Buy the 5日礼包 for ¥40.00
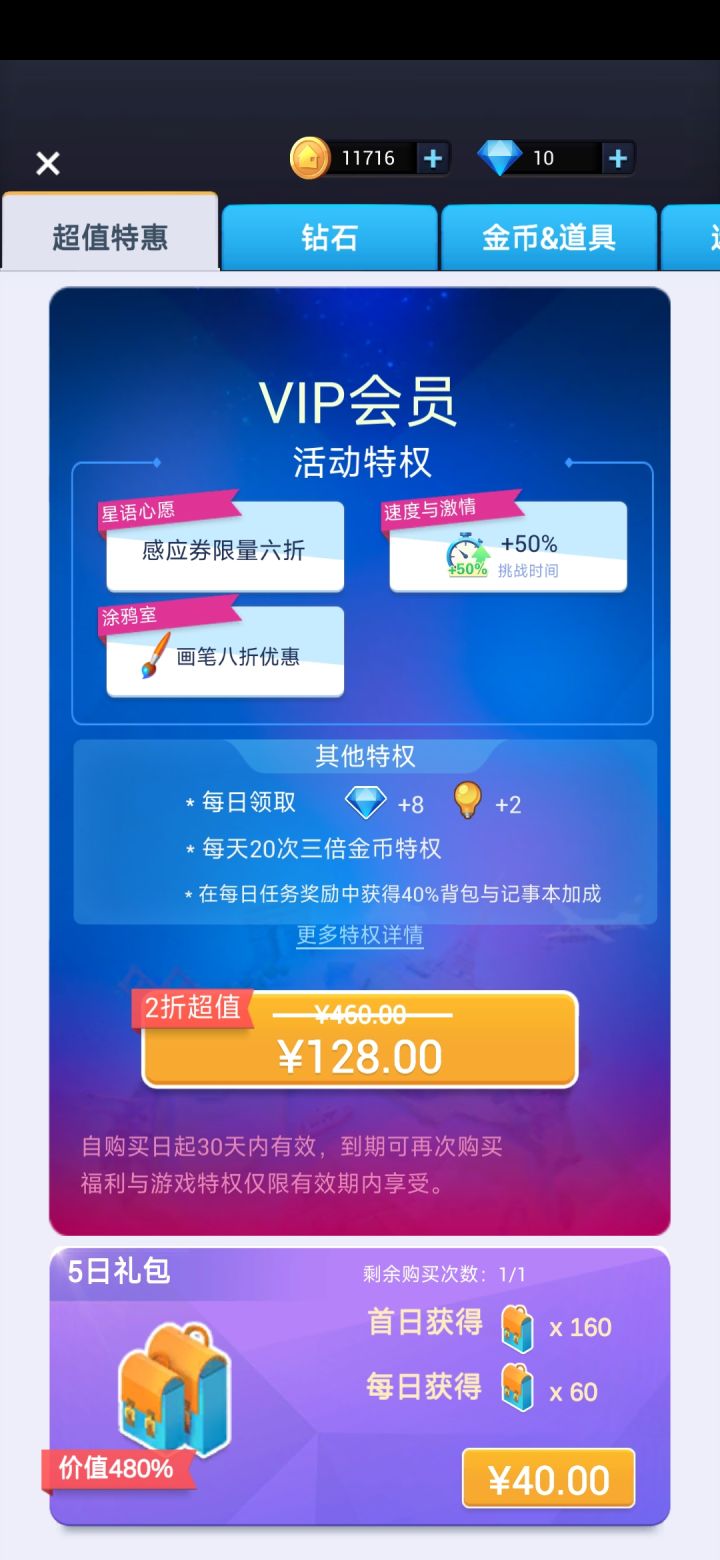The height and width of the screenshot is (1560, 720). click(x=548, y=1478)
